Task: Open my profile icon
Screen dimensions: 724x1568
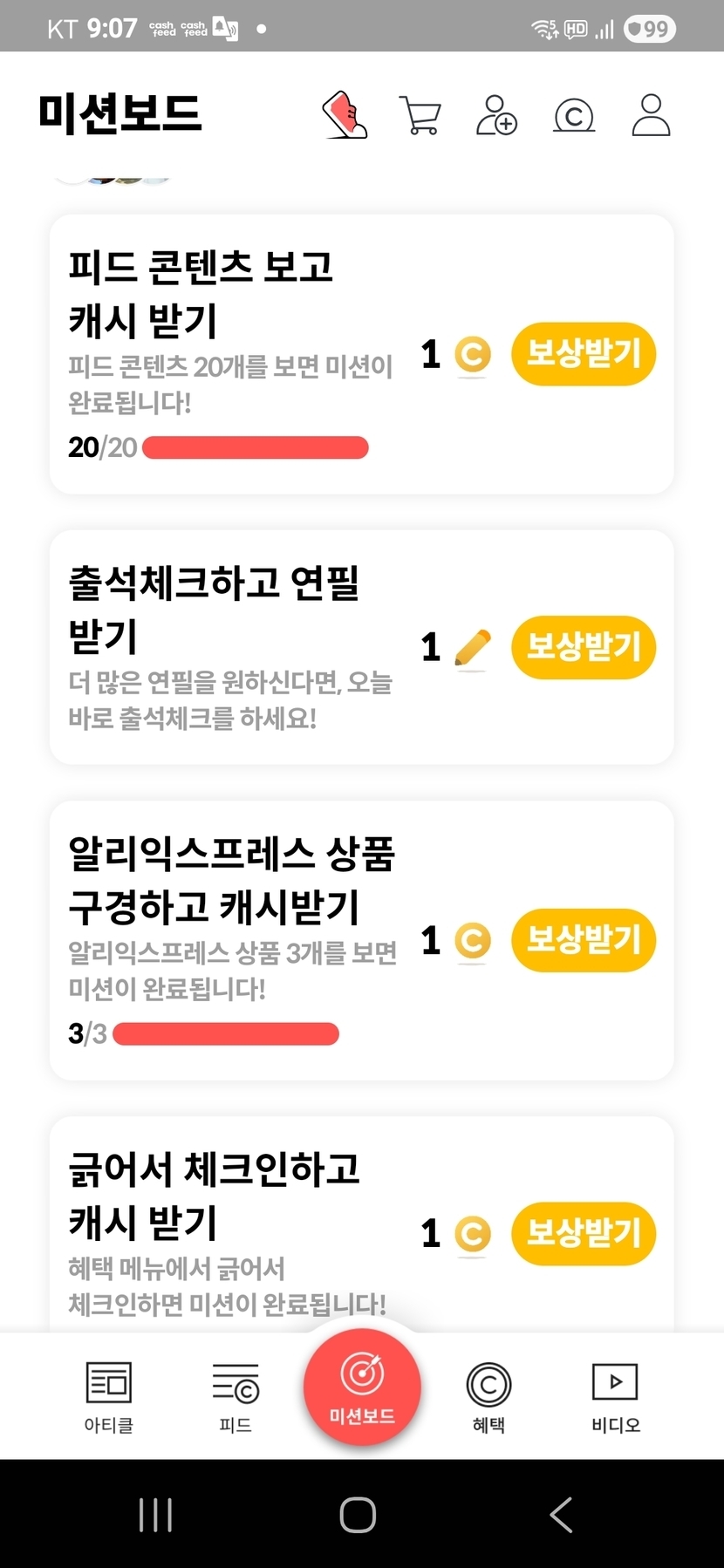Action: (651, 115)
